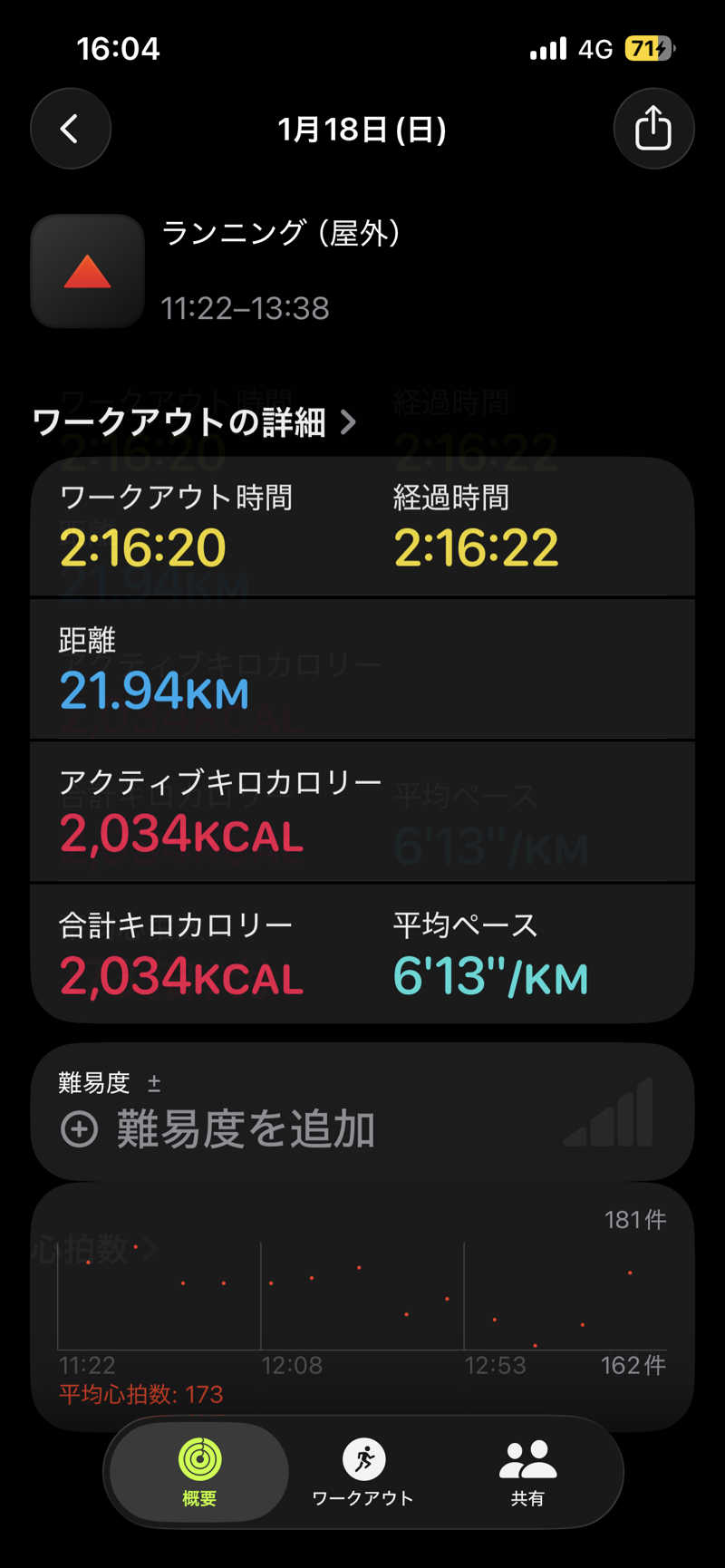725x1568 pixels.
Task: Switch to the 概要 tab
Action: click(x=199, y=1472)
